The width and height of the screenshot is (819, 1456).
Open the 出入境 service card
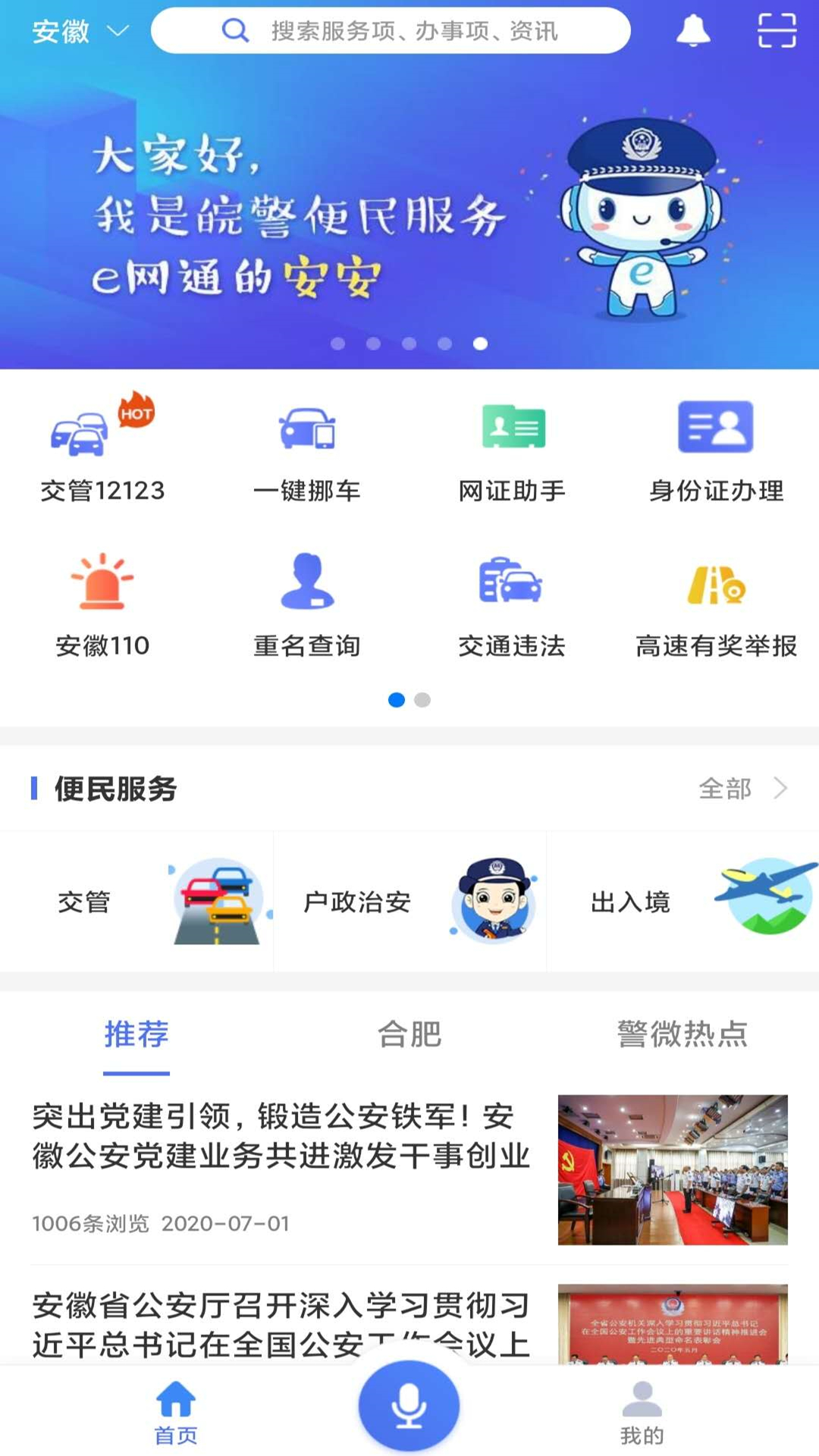pos(682,902)
